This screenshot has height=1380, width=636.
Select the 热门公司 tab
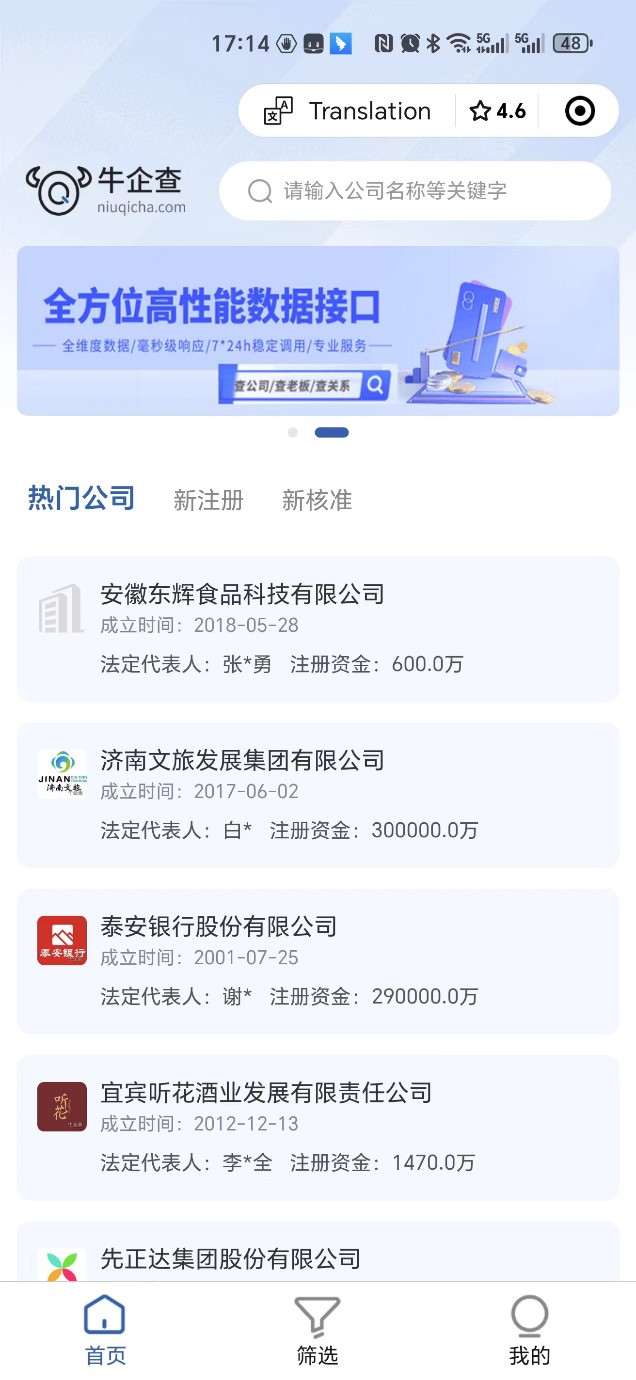[81, 498]
